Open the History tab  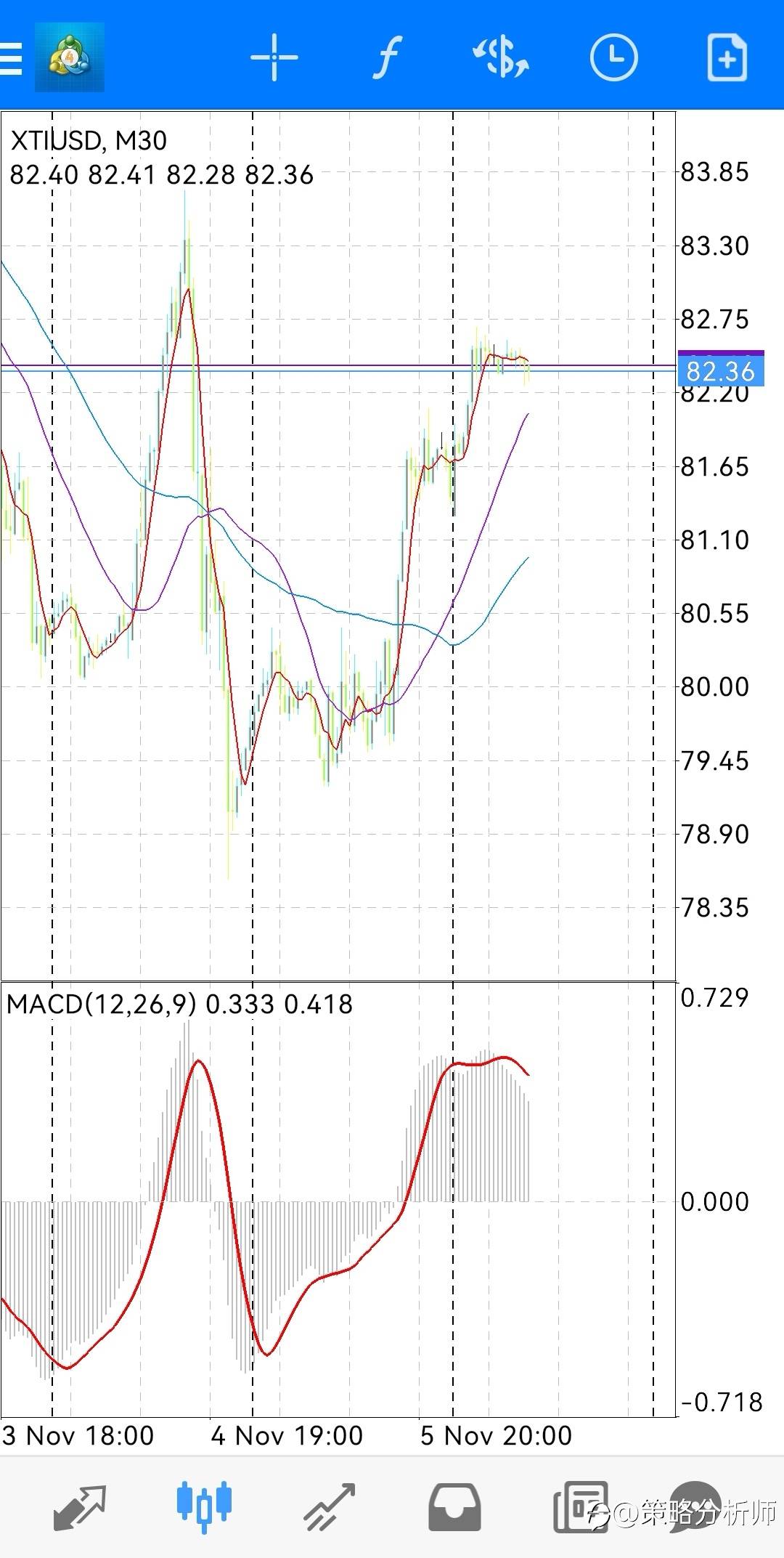pyautogui.click(x=454, y=1508)
